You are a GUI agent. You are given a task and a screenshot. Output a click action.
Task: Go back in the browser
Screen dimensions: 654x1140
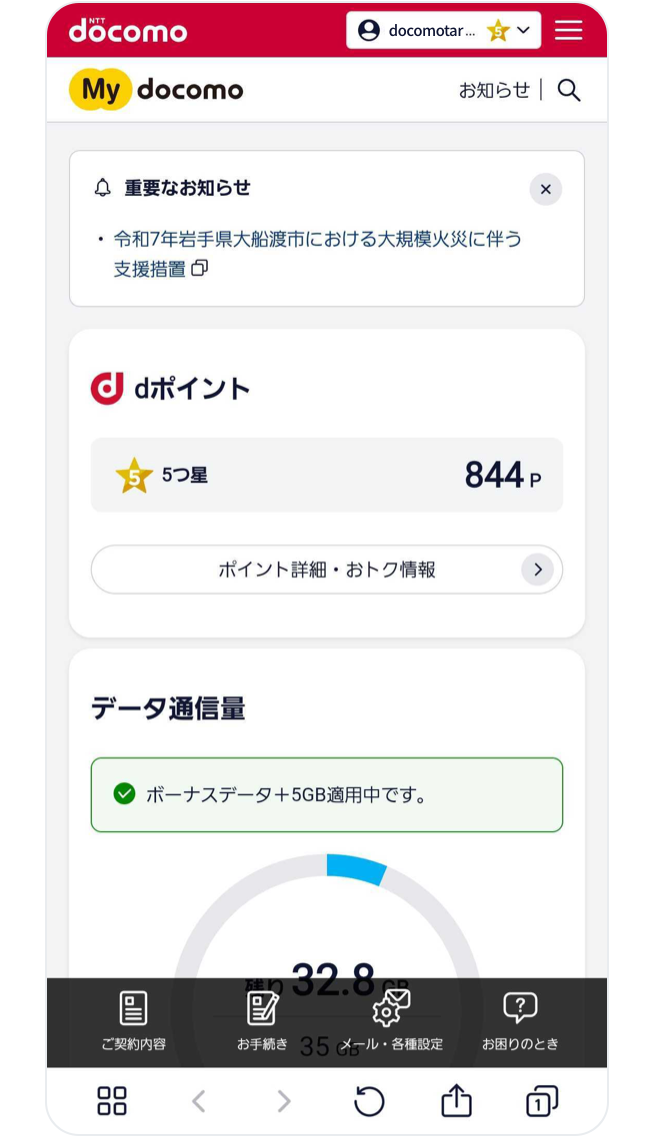click(x=198, y=1101)
